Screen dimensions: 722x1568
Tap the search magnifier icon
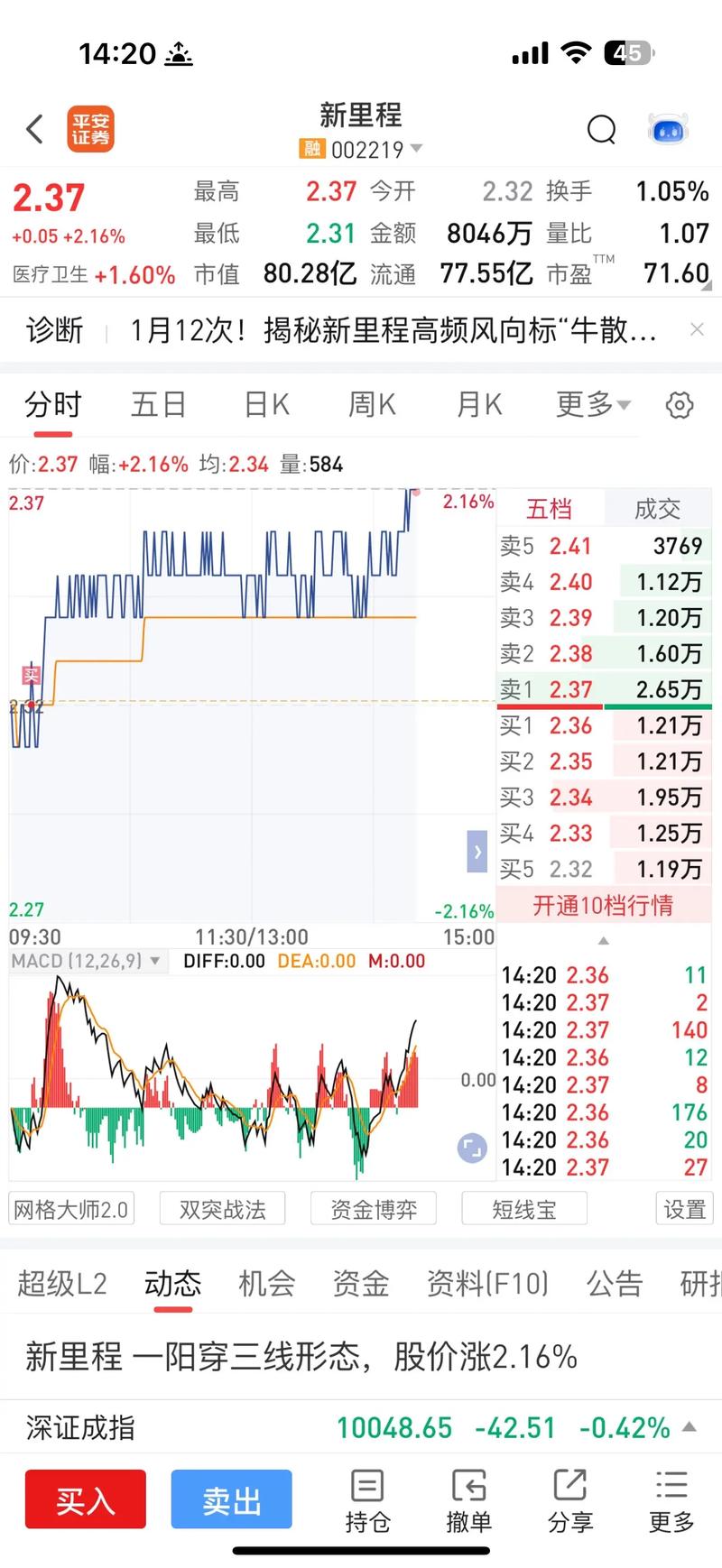(x=601, y=129)
